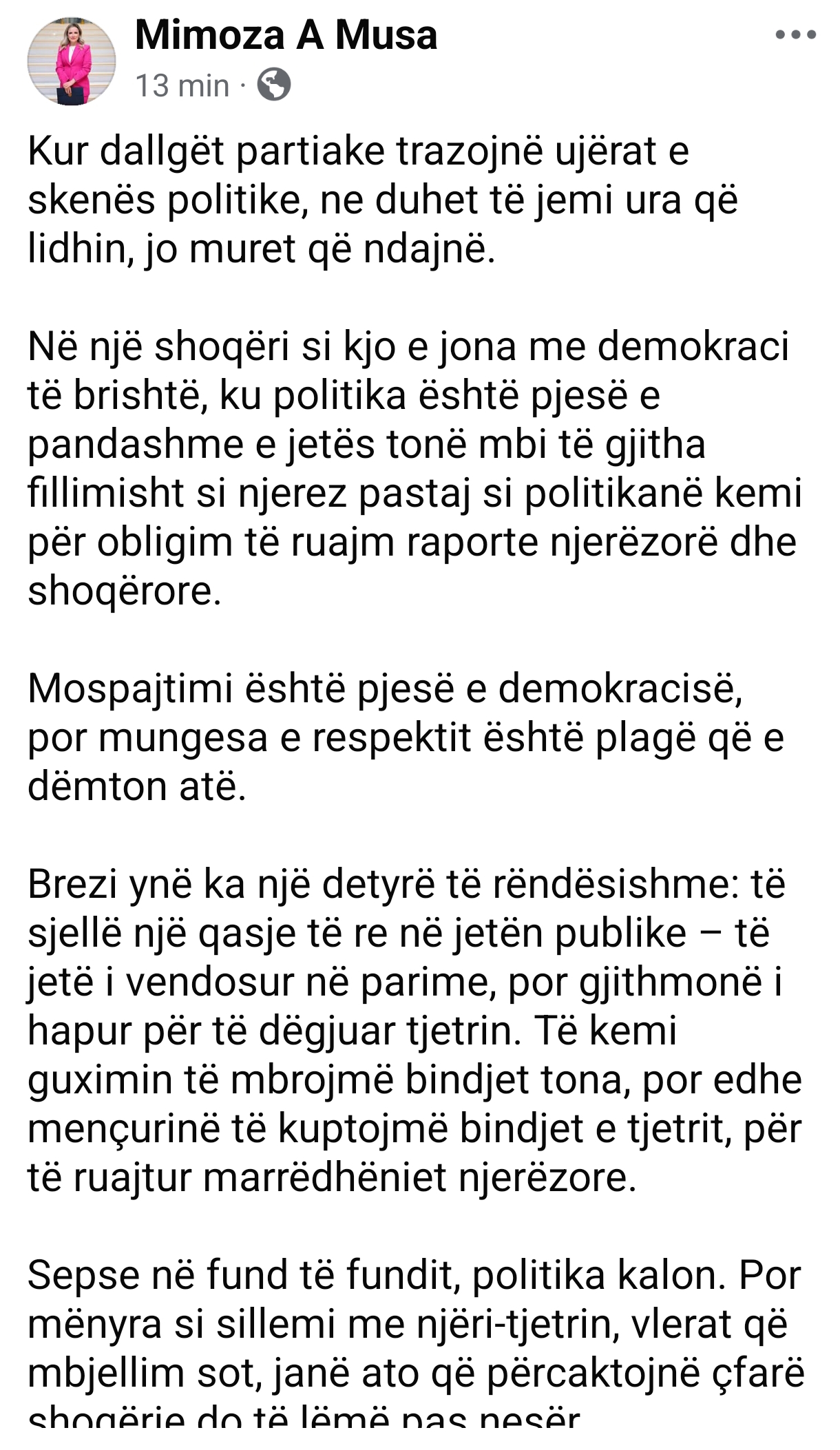Open Mimoza A Musa's profile picture
The width and height of the screenshot is (840, 1450).
pyautogui.click(x=71, y=61)
